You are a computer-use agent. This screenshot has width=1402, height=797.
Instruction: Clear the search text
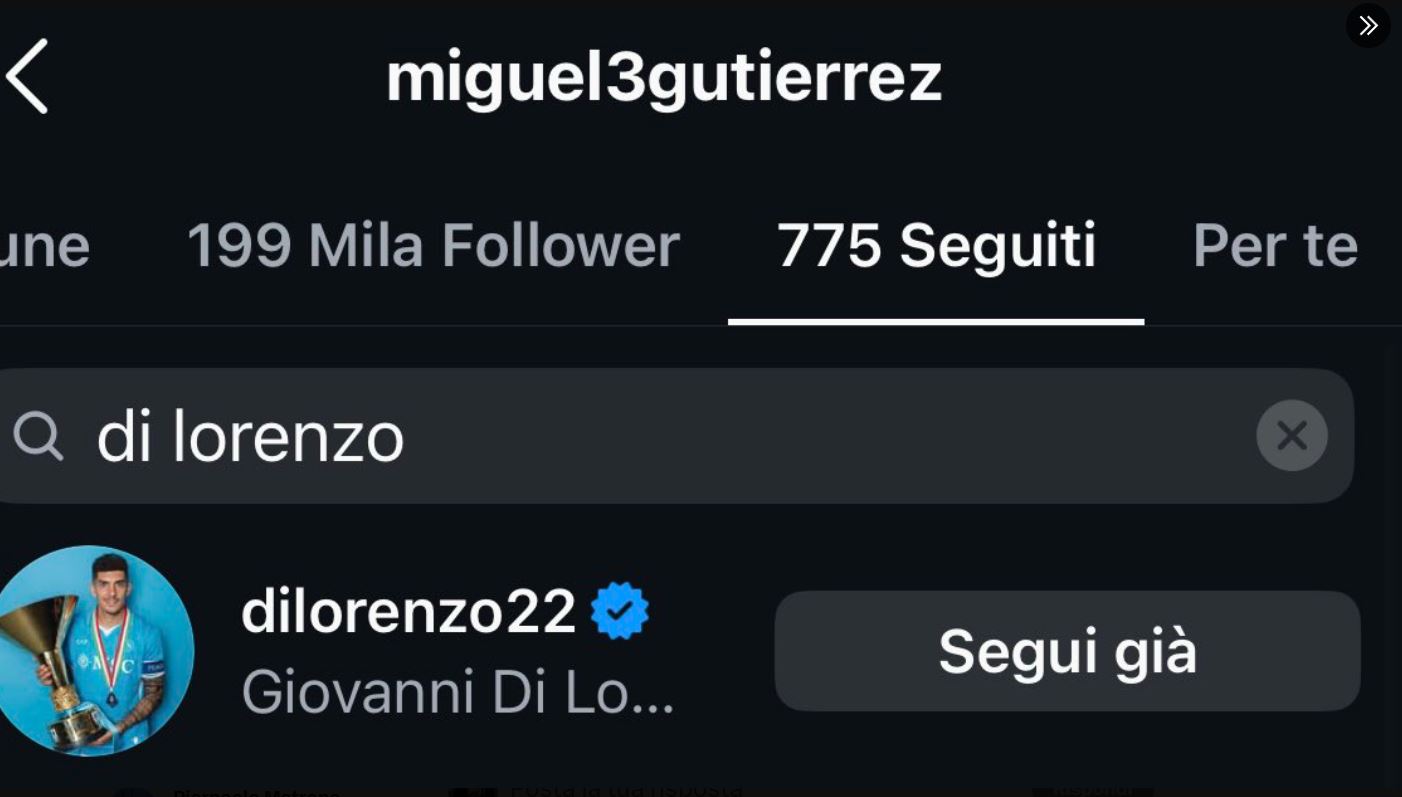[1291, 436]
